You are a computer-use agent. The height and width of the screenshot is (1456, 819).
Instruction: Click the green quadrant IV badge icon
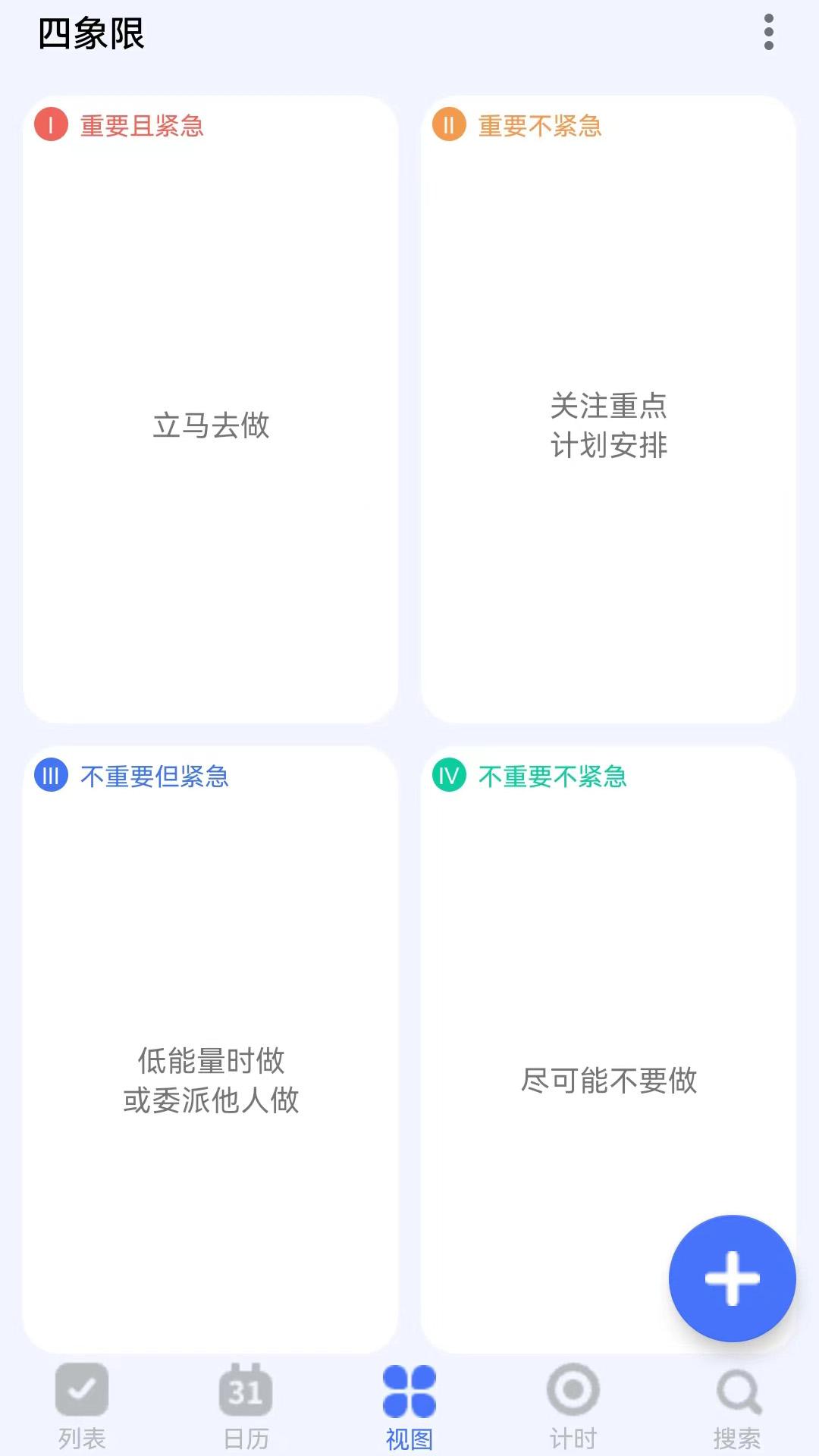(x=450, y=776)
